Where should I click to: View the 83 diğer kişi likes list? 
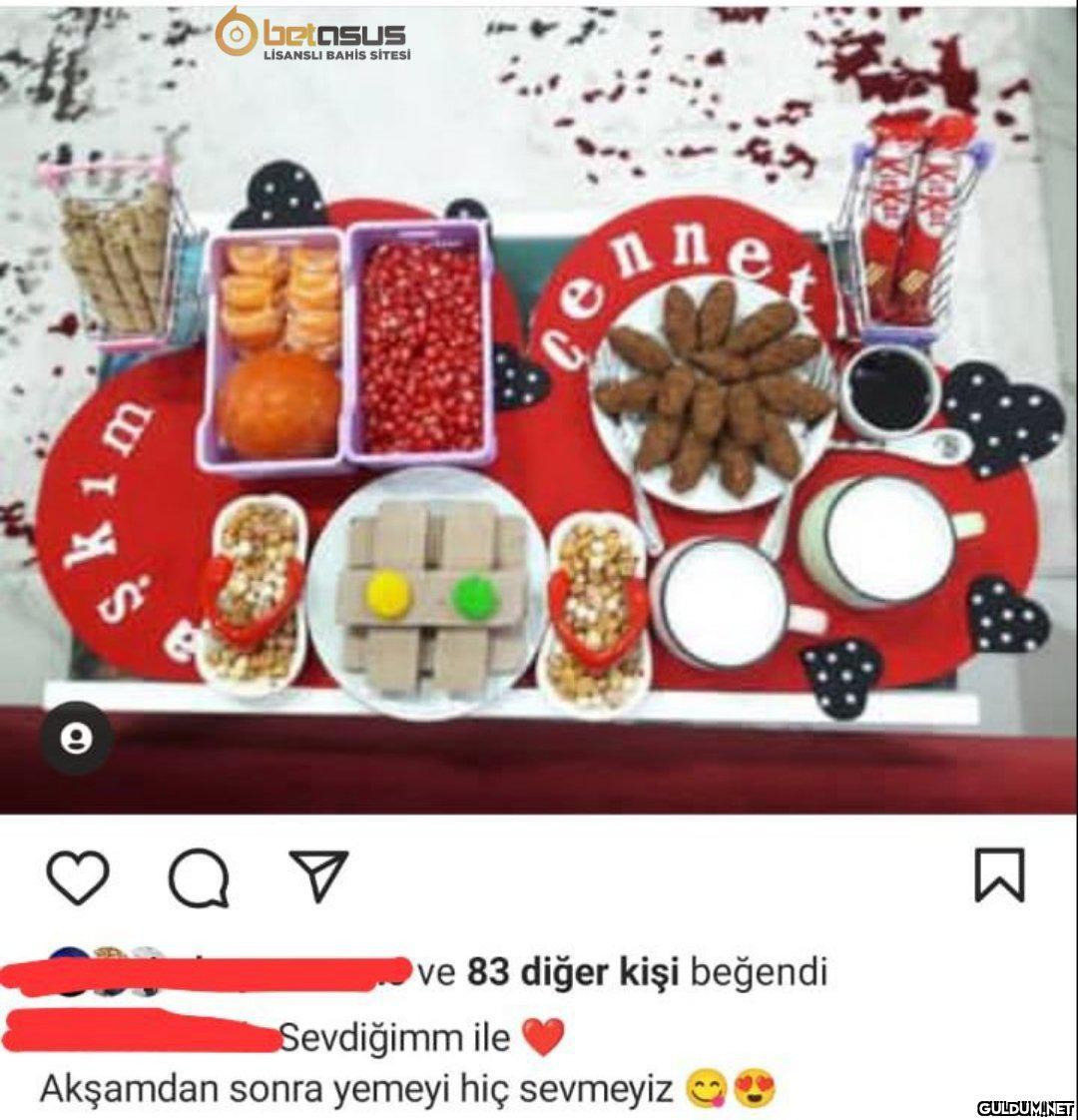click(573, 971)
